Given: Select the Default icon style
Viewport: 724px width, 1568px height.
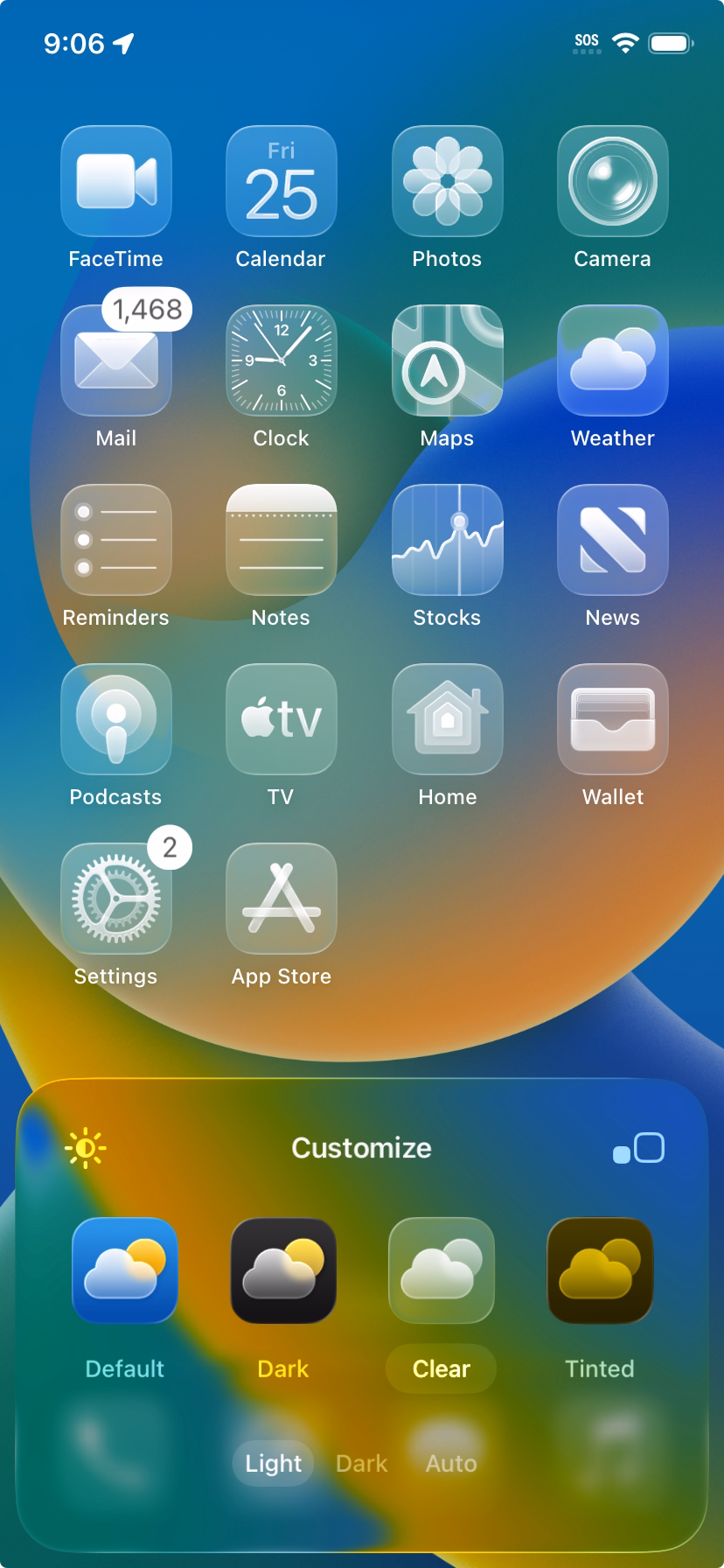Looking at the screenshot, I should click(x=124, y=1270).
